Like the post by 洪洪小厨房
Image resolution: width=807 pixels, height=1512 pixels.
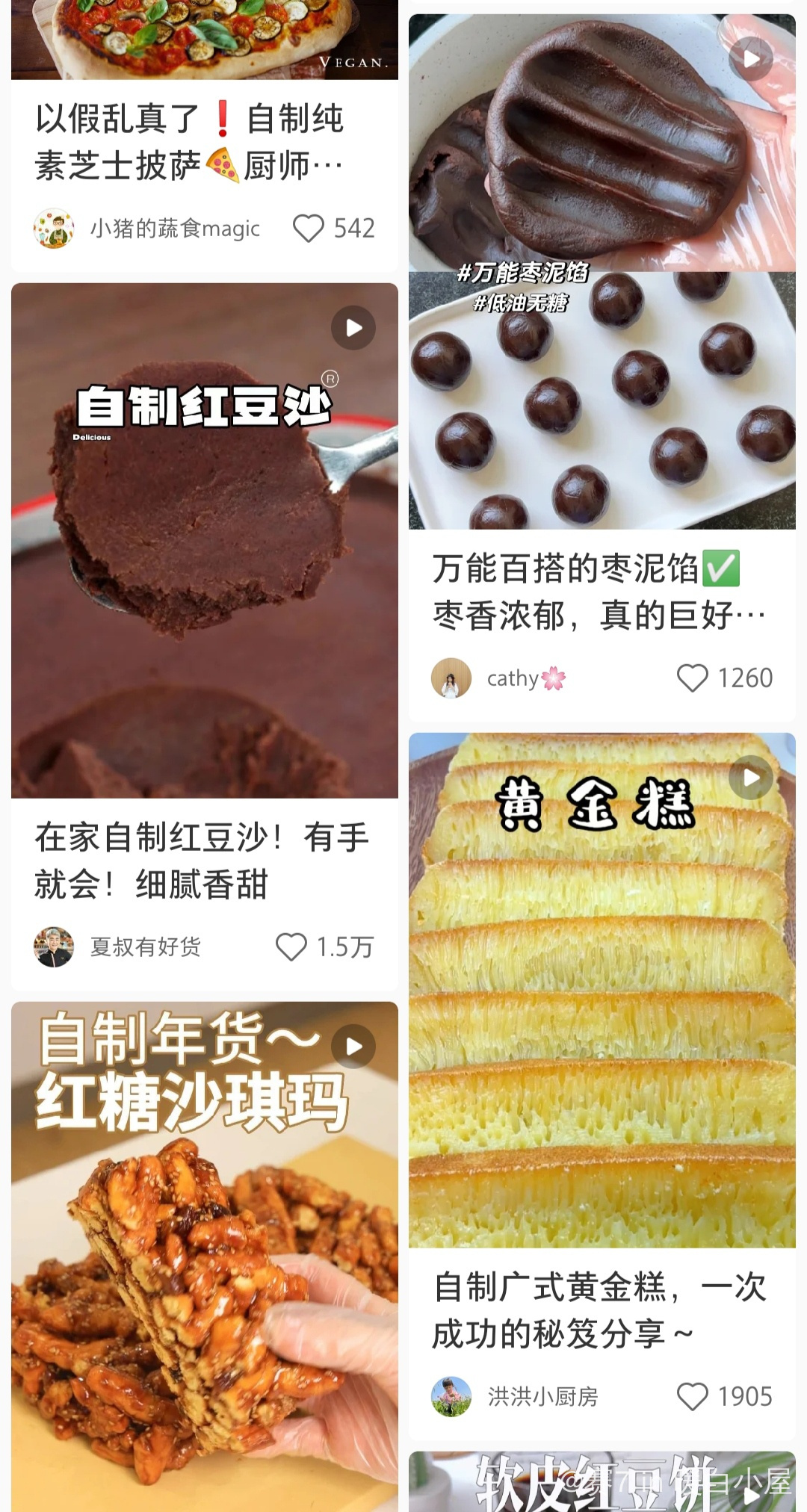(x=692, y=1397)
